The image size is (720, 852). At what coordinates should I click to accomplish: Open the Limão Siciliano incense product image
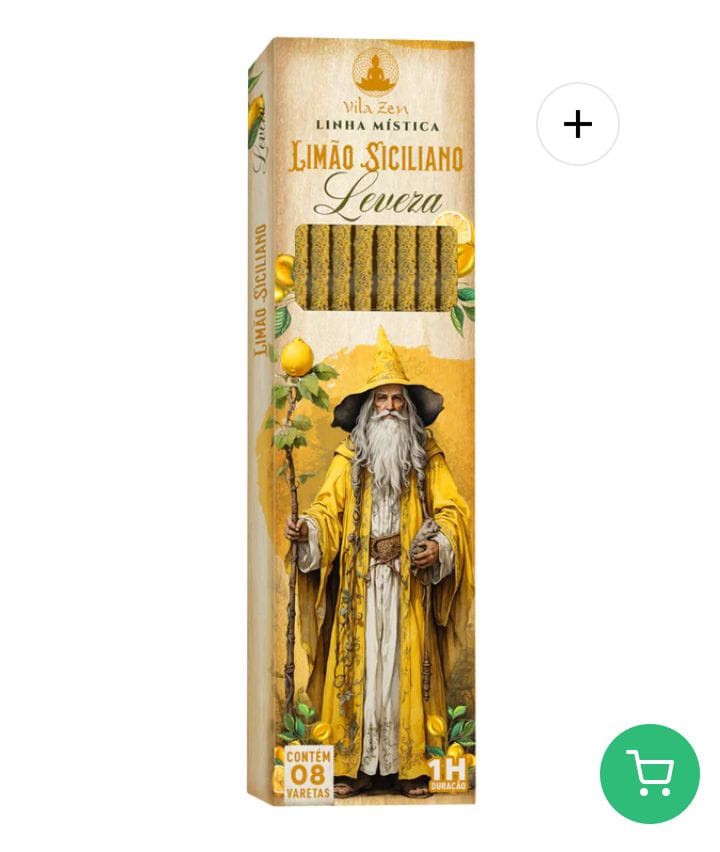[x=362, y=420]
